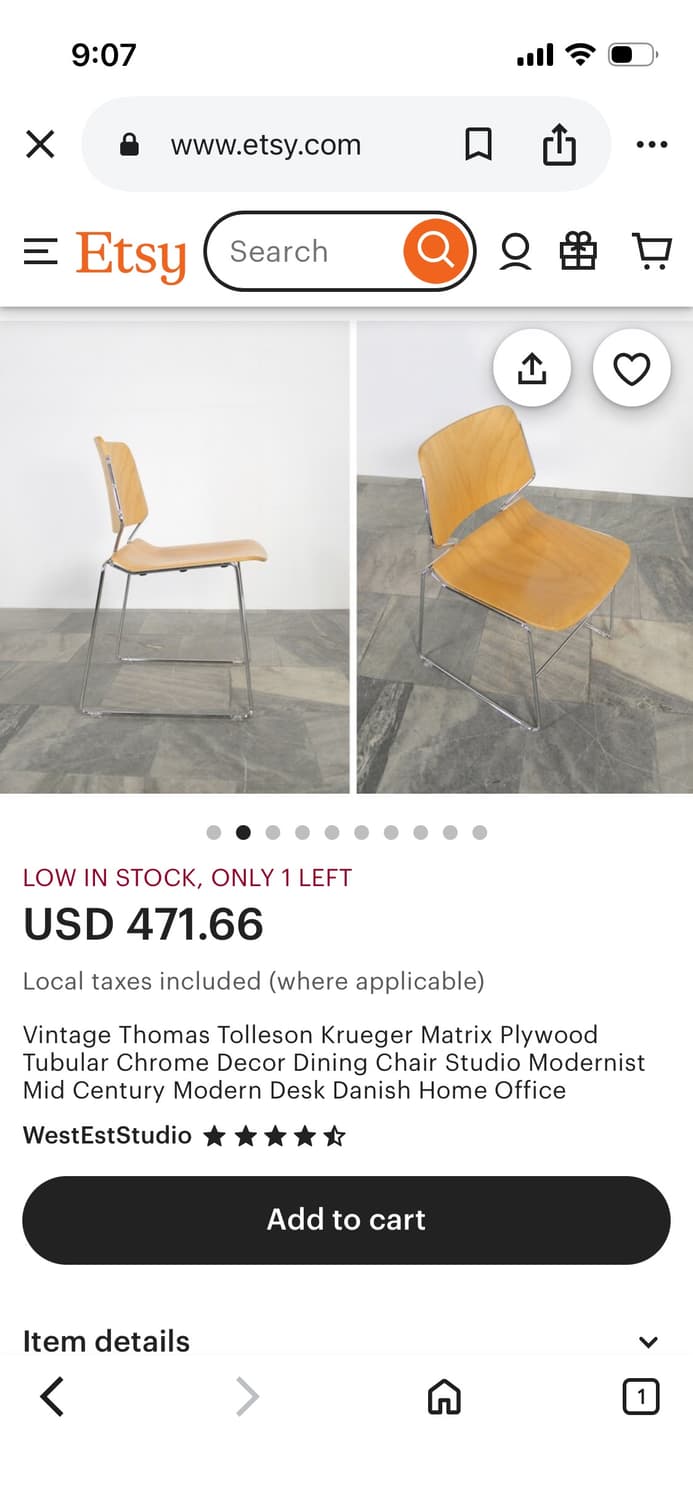This screenshot has width=693, height=1500.
Task: Bookmark this Etsy page
Action: pyautogui.click(x=478, y=145)
